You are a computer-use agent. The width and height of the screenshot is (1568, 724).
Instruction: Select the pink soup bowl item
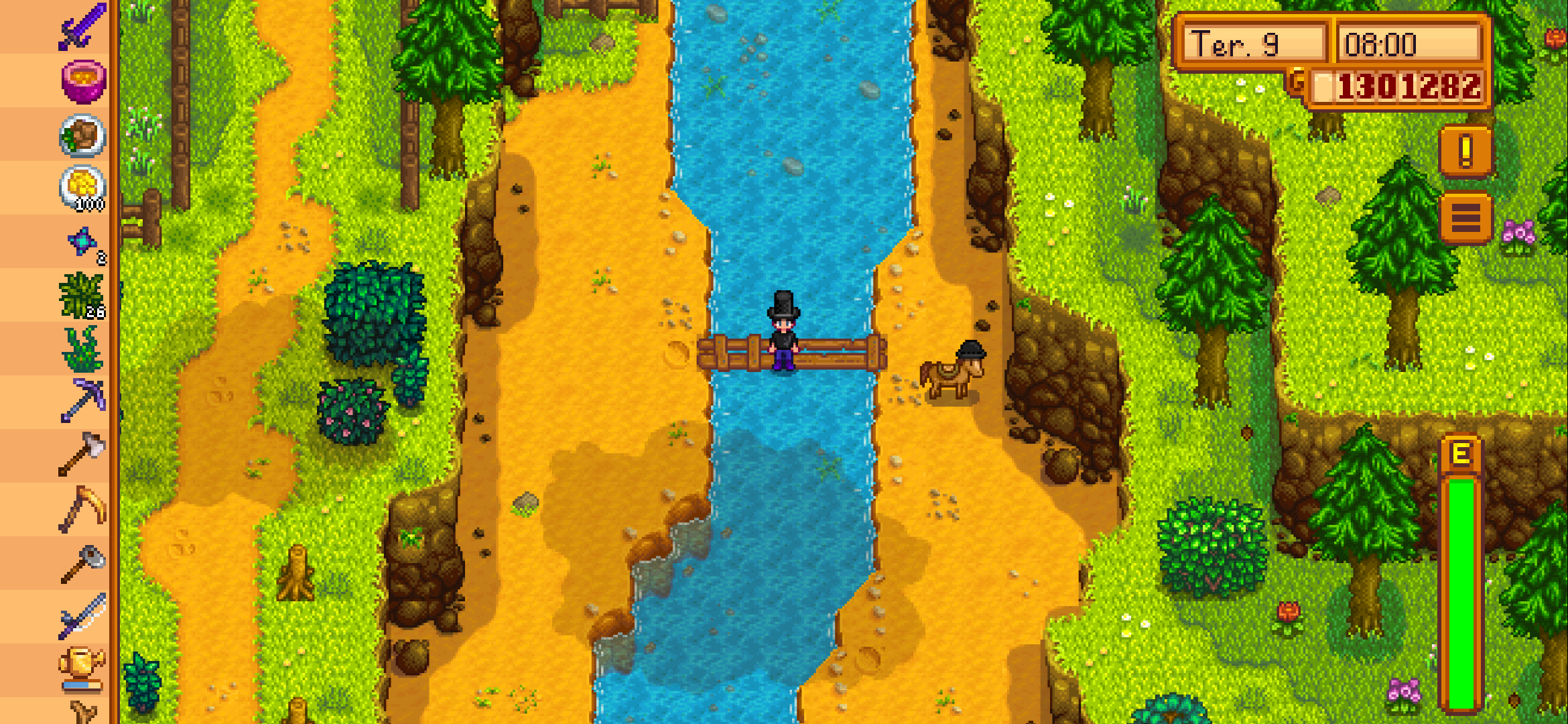83,81
